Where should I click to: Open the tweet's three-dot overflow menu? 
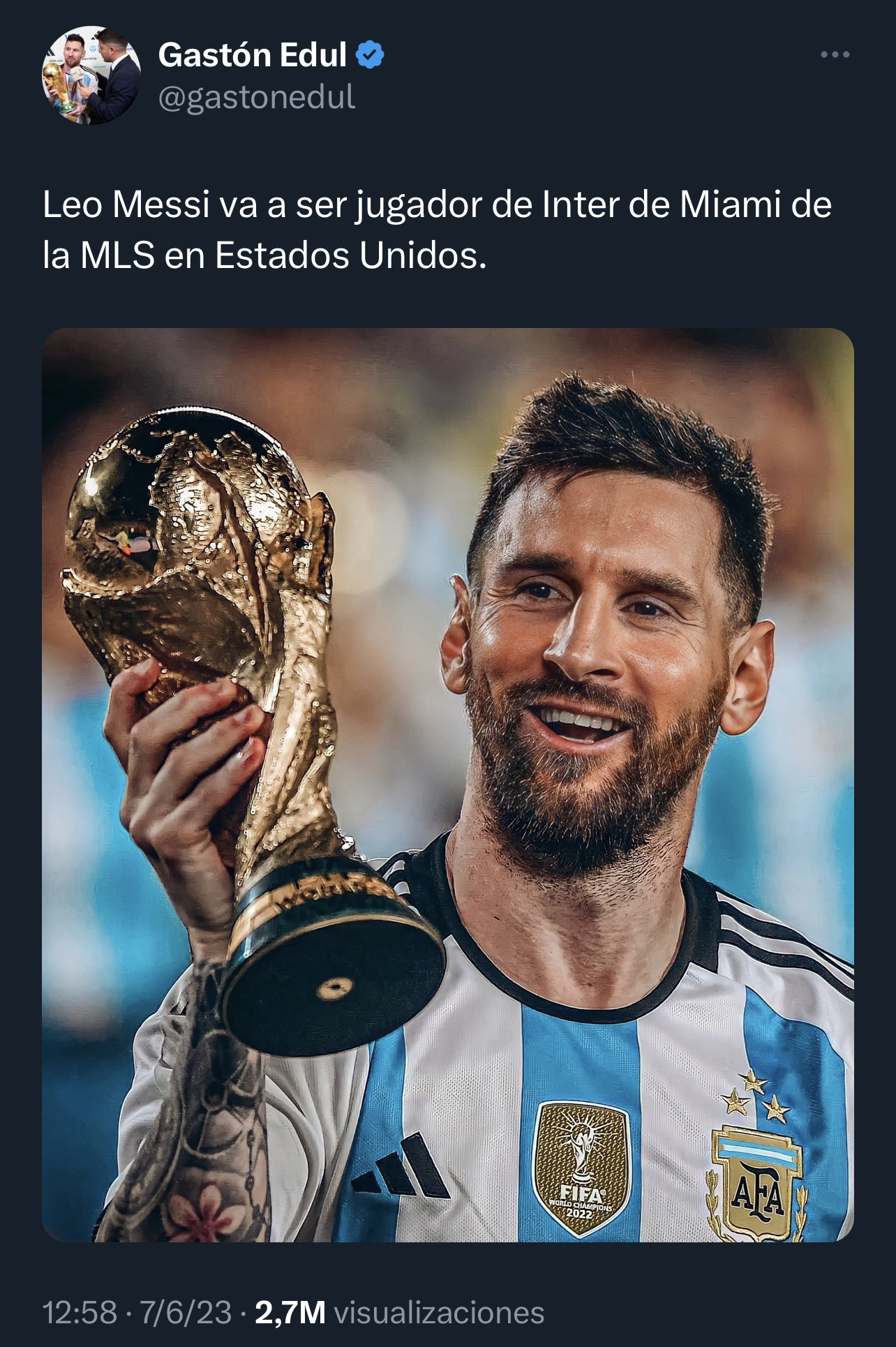pos(835,54)
